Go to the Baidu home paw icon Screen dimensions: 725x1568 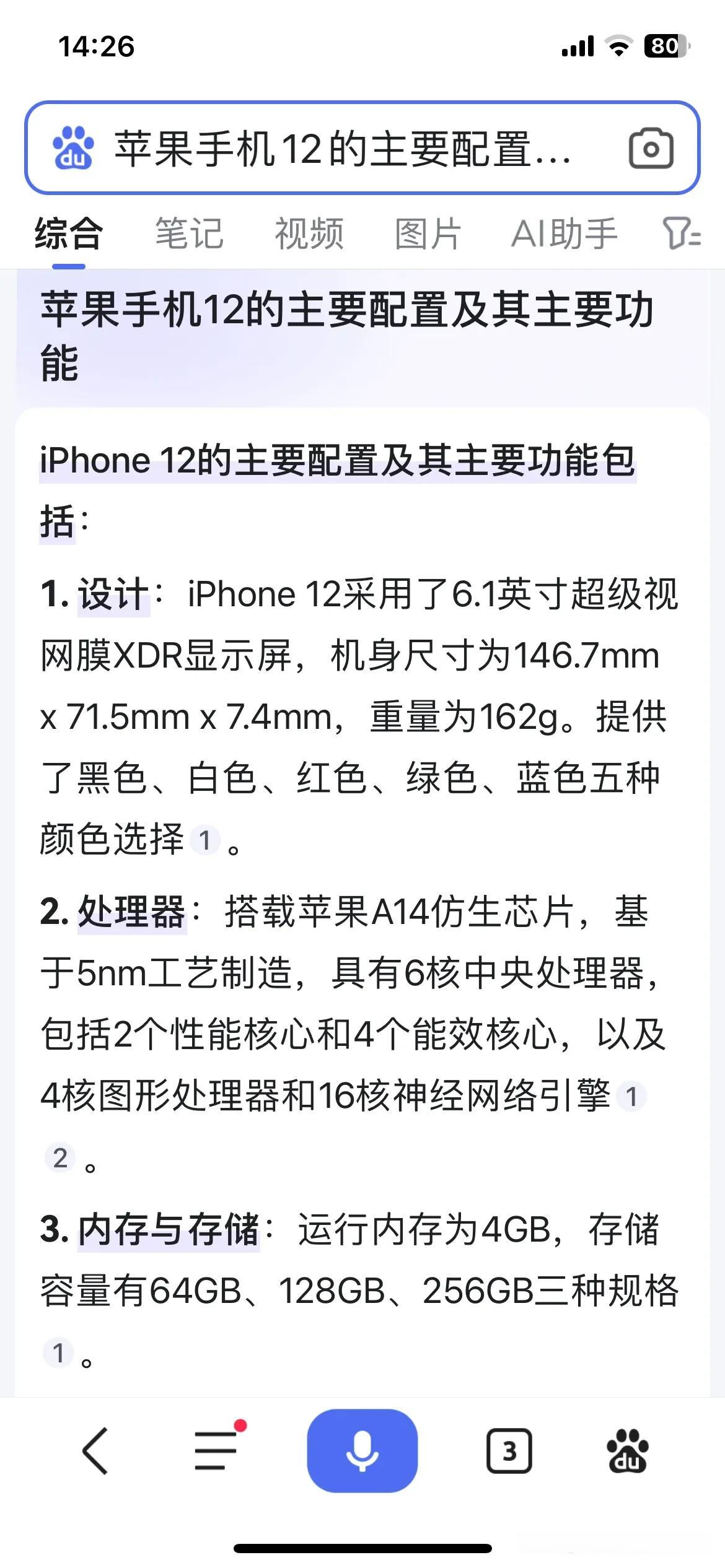pyautogui.click(x=627, y=1451)
